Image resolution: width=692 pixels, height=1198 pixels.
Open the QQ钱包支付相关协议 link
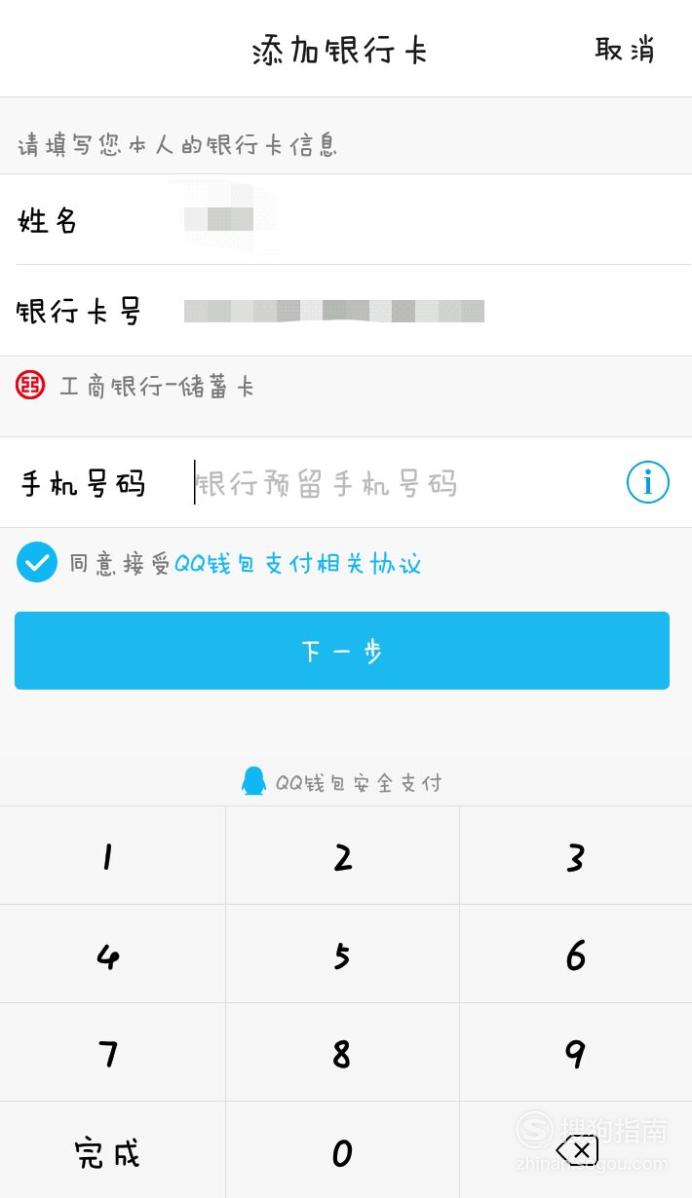298,564
